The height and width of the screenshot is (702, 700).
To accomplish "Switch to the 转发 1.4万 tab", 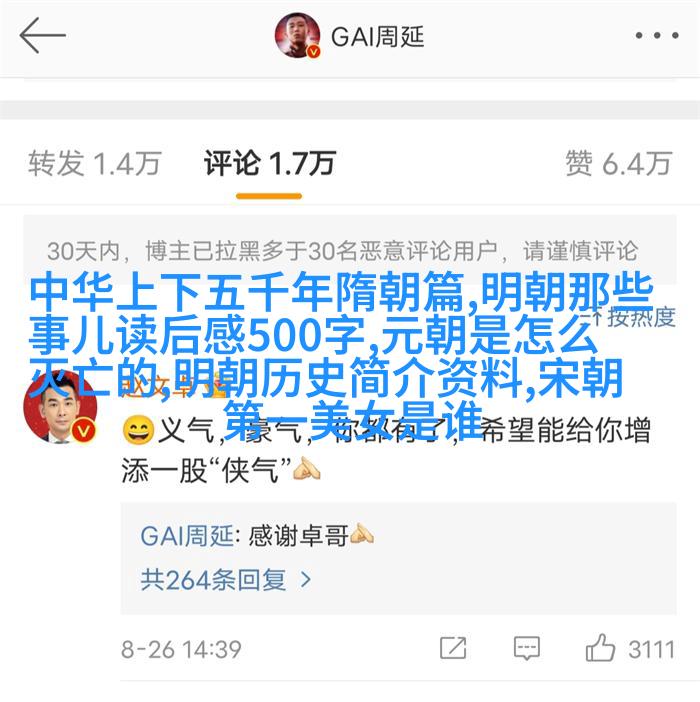I will 94,163.
